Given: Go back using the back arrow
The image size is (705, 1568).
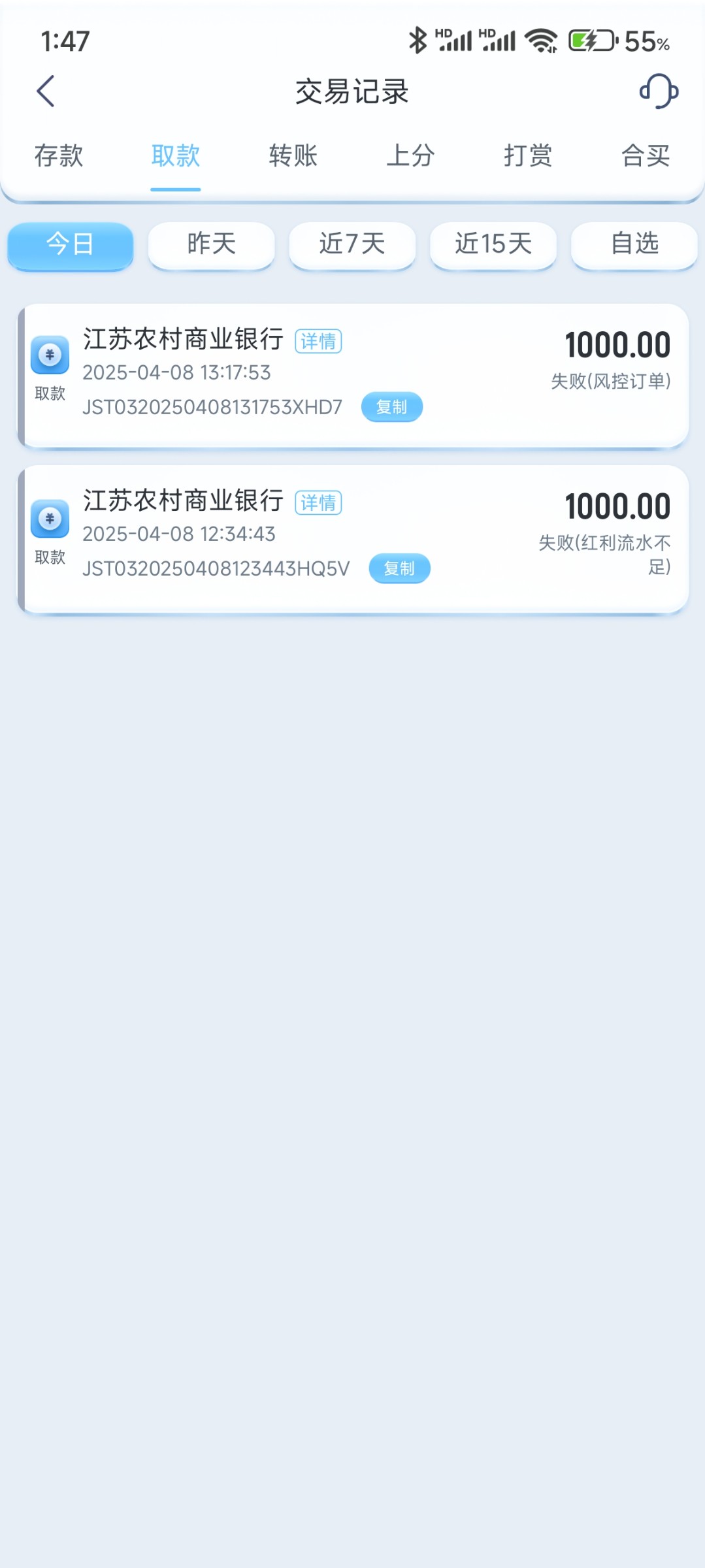Looking at the screenshot, I should pyautogui.click(x=45, y=91).
